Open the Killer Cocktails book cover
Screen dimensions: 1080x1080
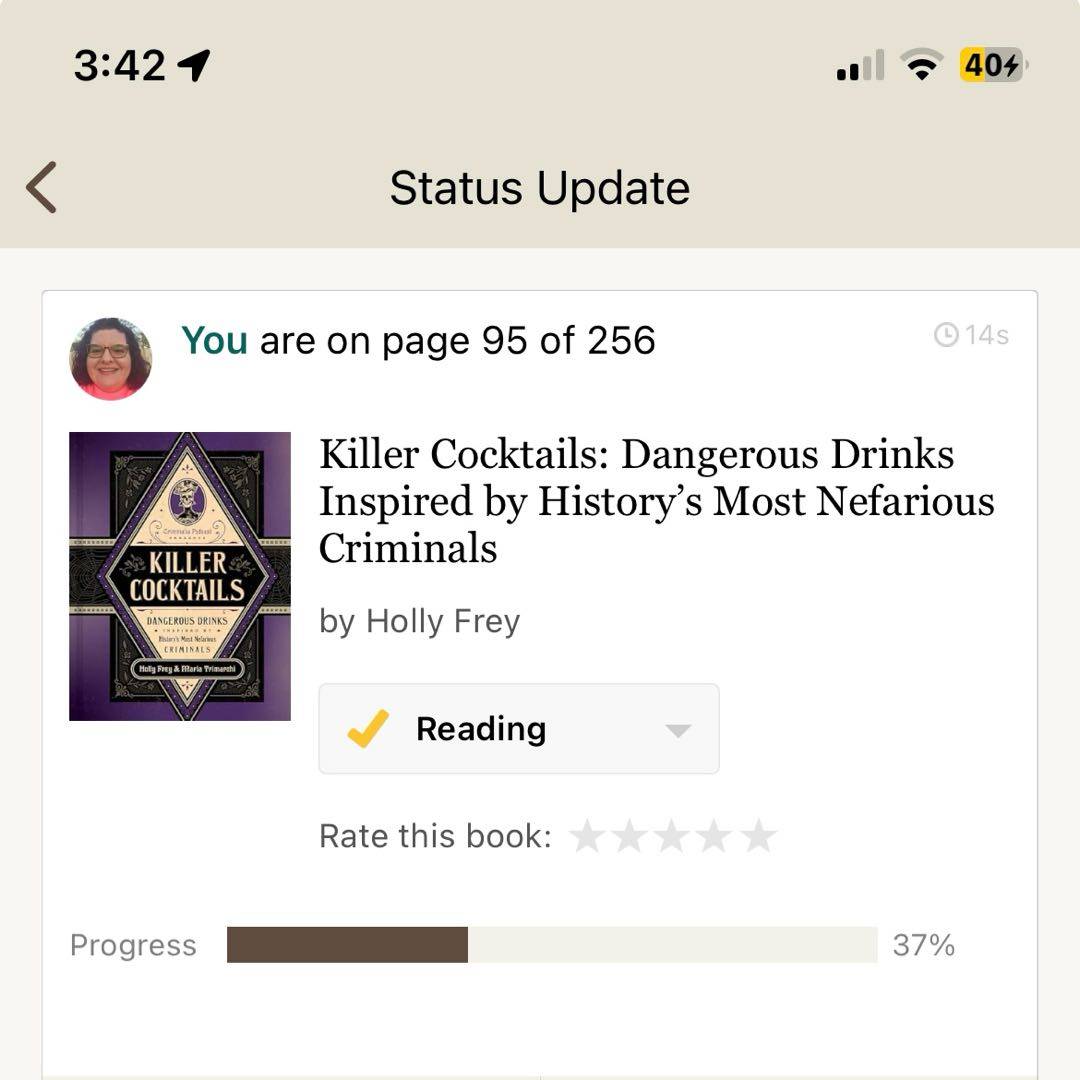coord(180,576)
